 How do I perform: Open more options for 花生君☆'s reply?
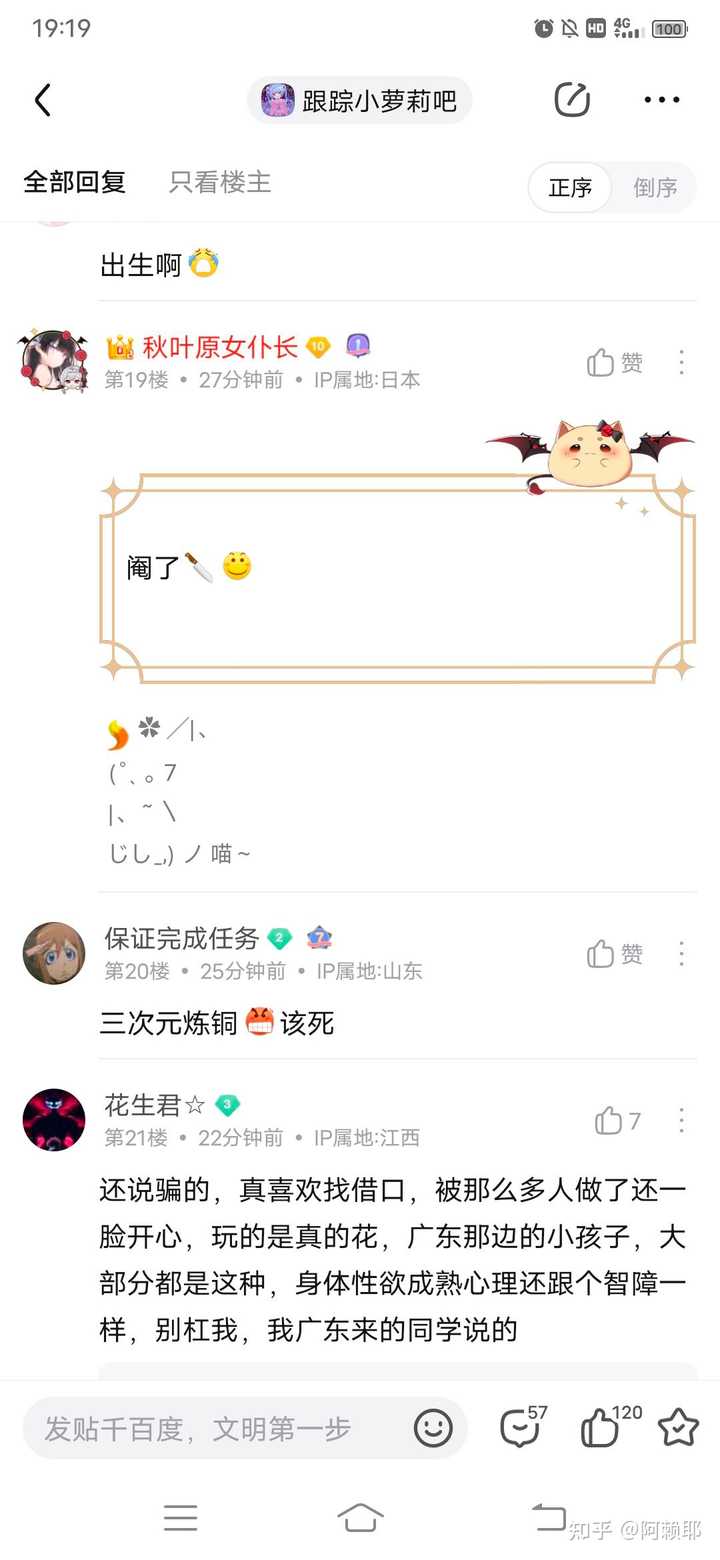(x=681, y=1121)
